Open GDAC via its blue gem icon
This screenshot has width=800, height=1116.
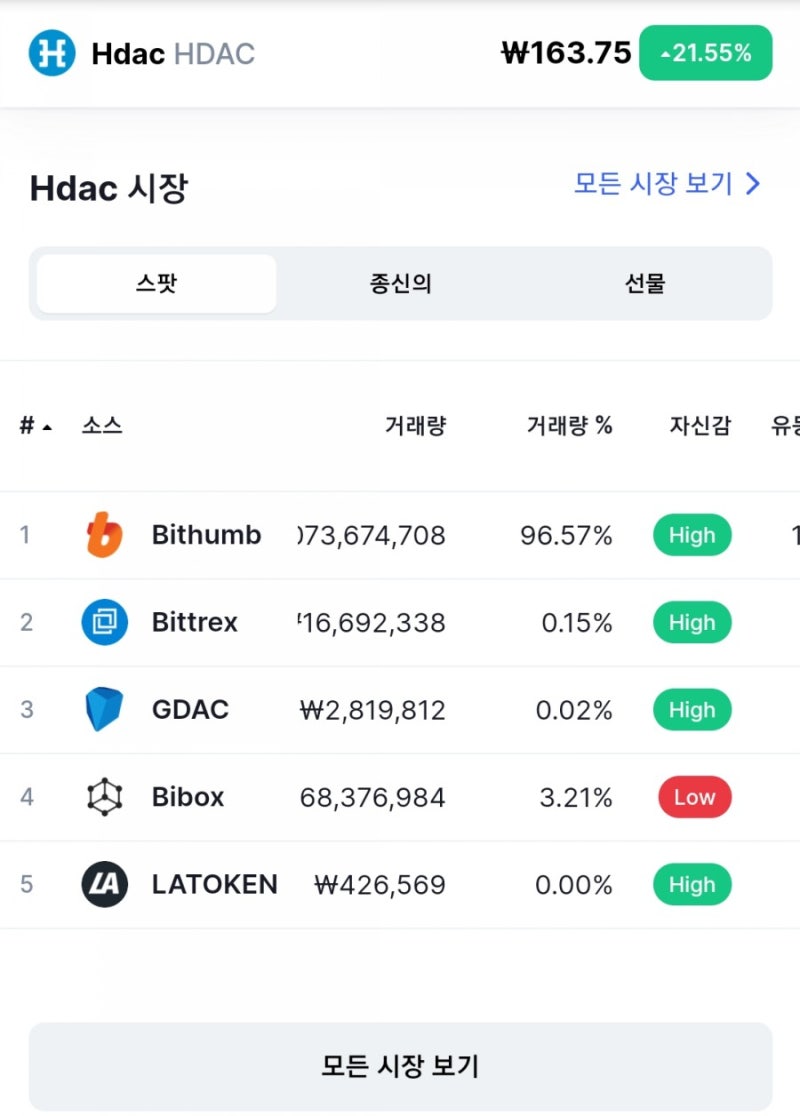click(x=103, y=710)
